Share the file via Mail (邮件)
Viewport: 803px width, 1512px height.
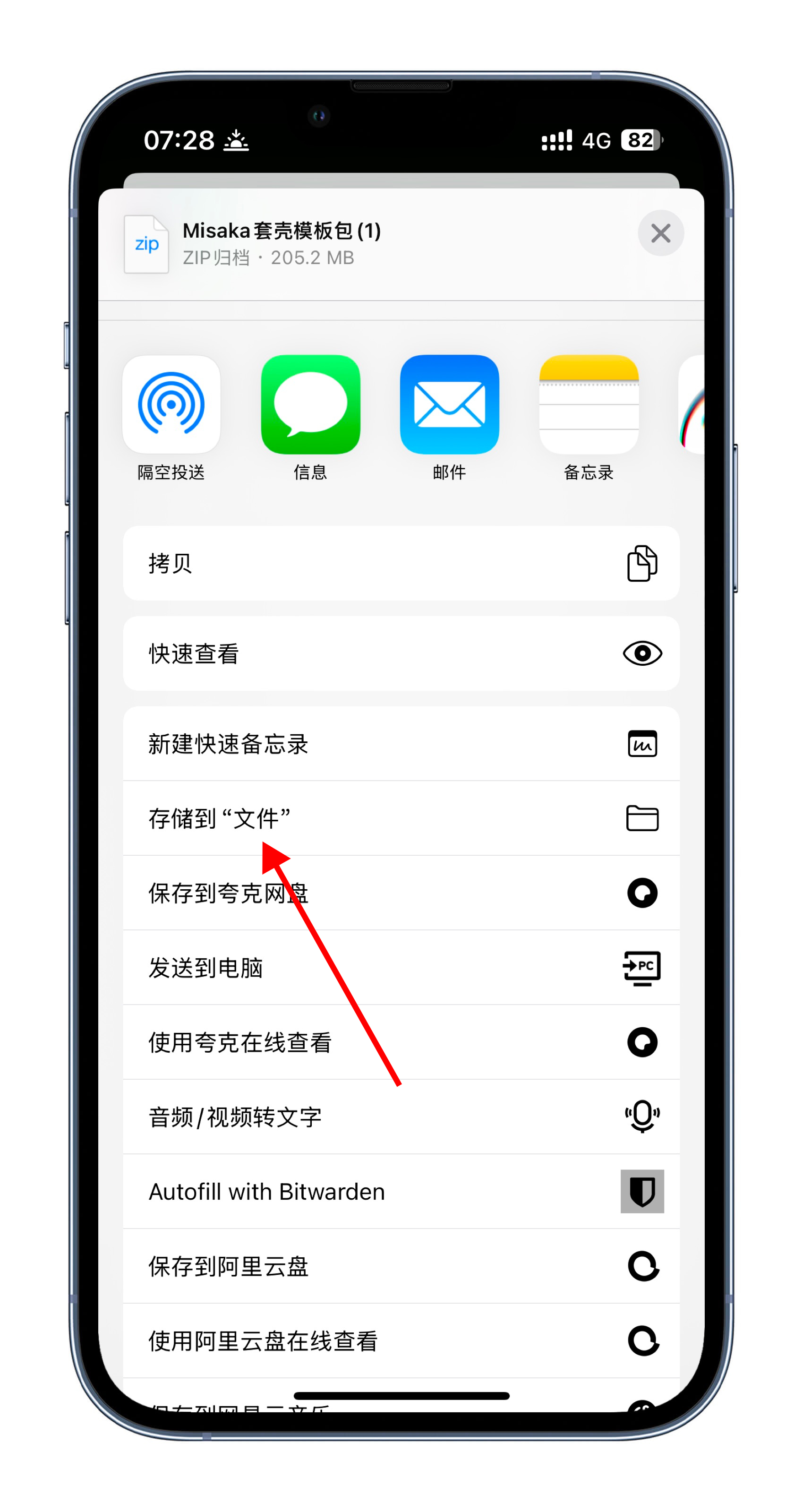[x=449, y=404]
